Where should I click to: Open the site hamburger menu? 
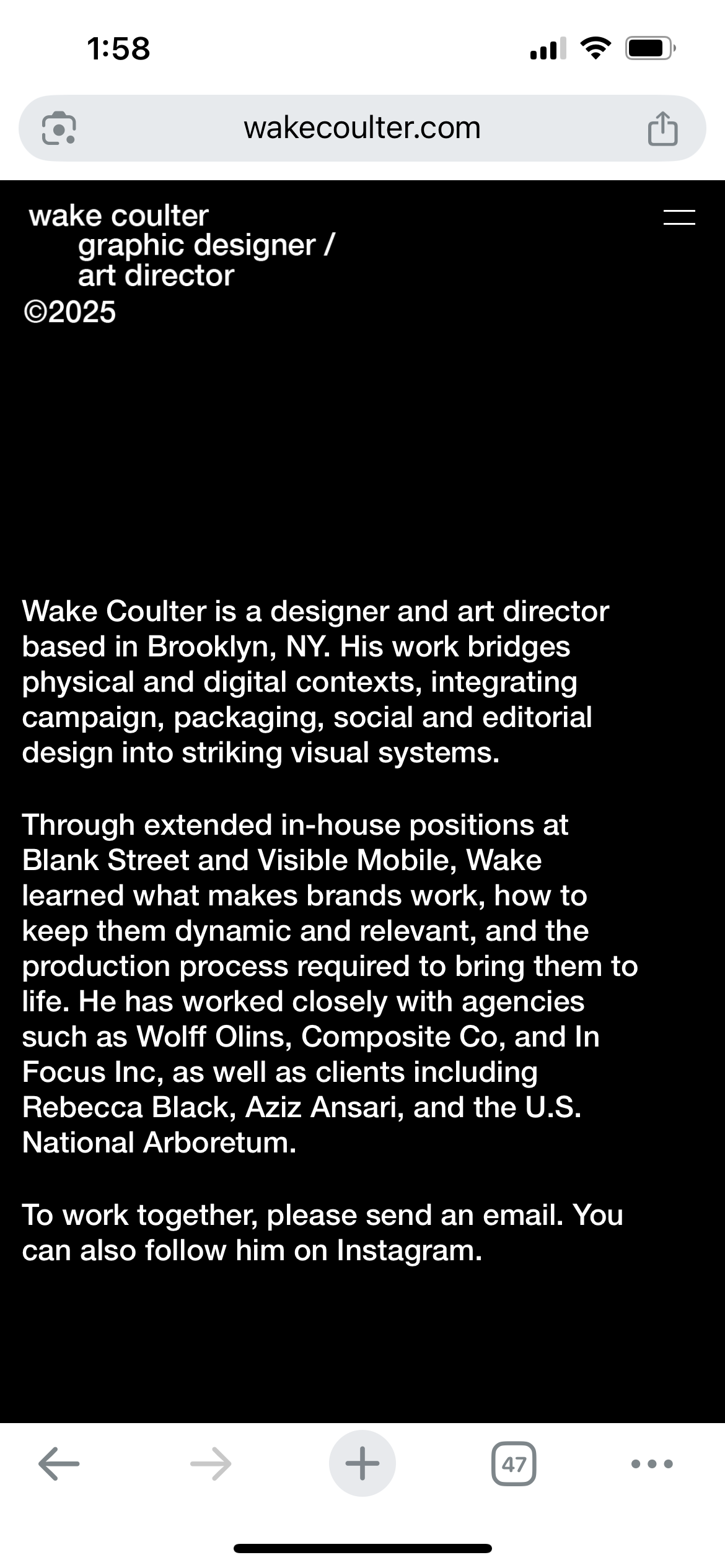(x=679, y=217)
